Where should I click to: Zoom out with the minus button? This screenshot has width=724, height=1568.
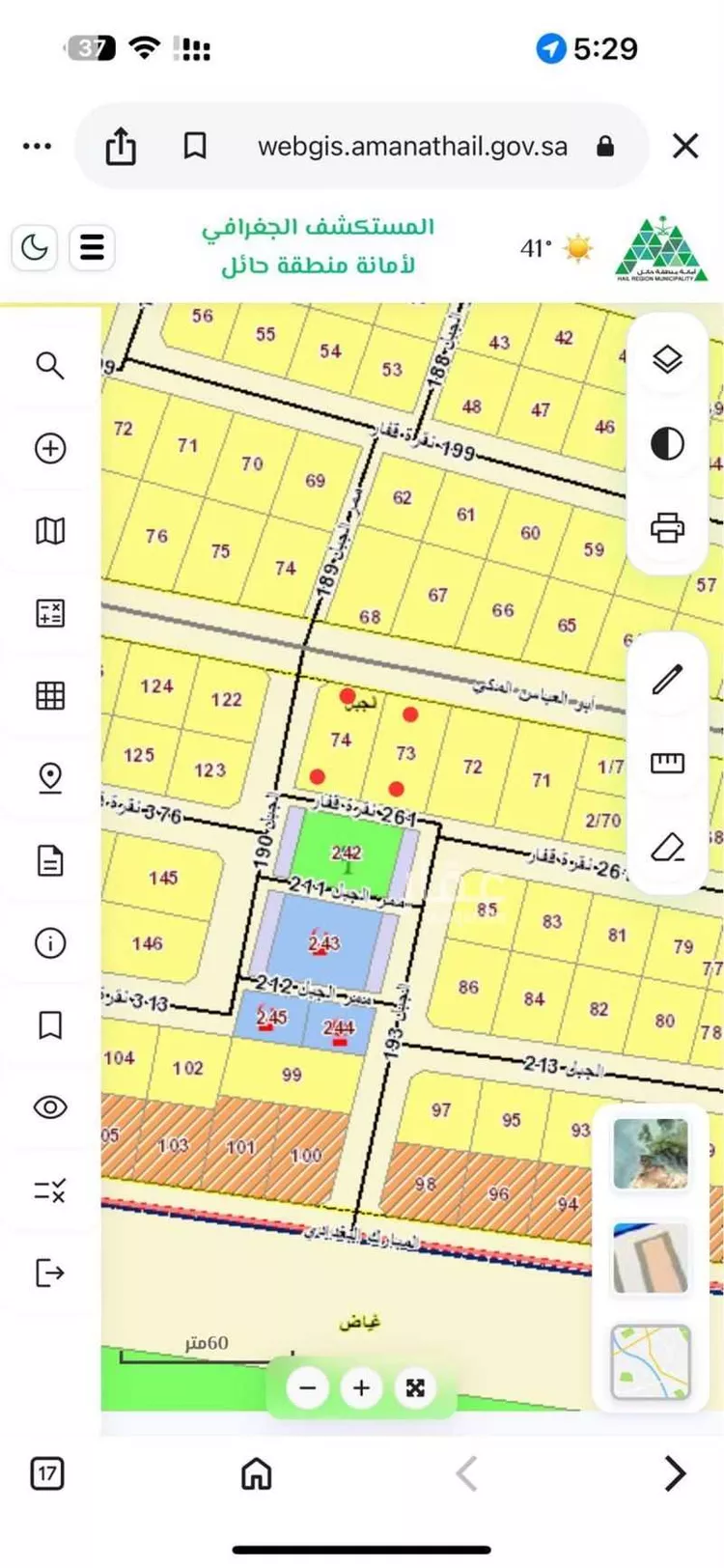308,1388
